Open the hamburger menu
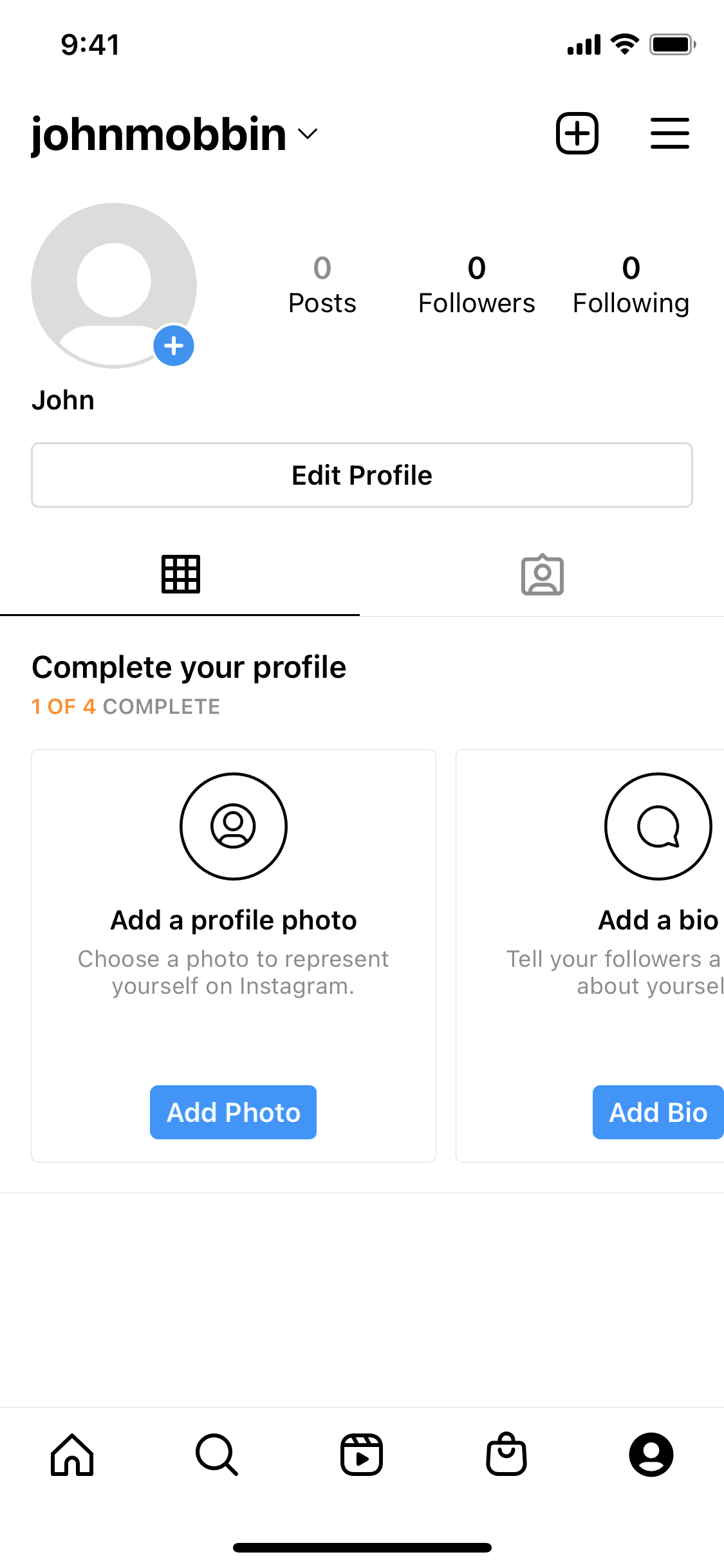 point(669,134)
